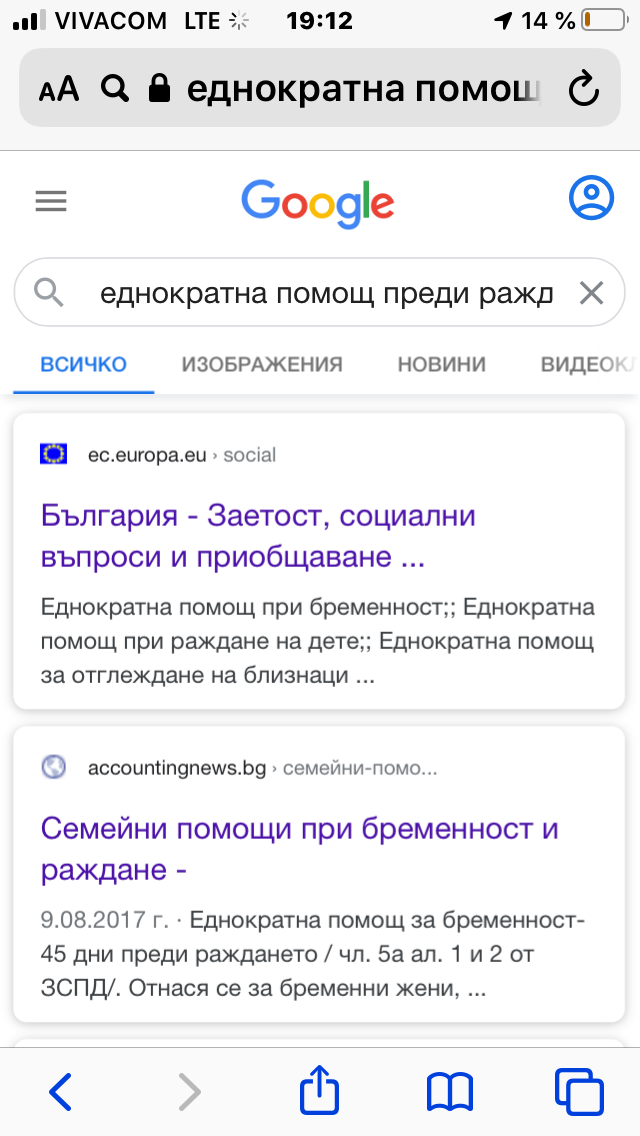The image size is (640, 1136).
Task: Open the Google hamburger menu
Action: coord(51,201)
